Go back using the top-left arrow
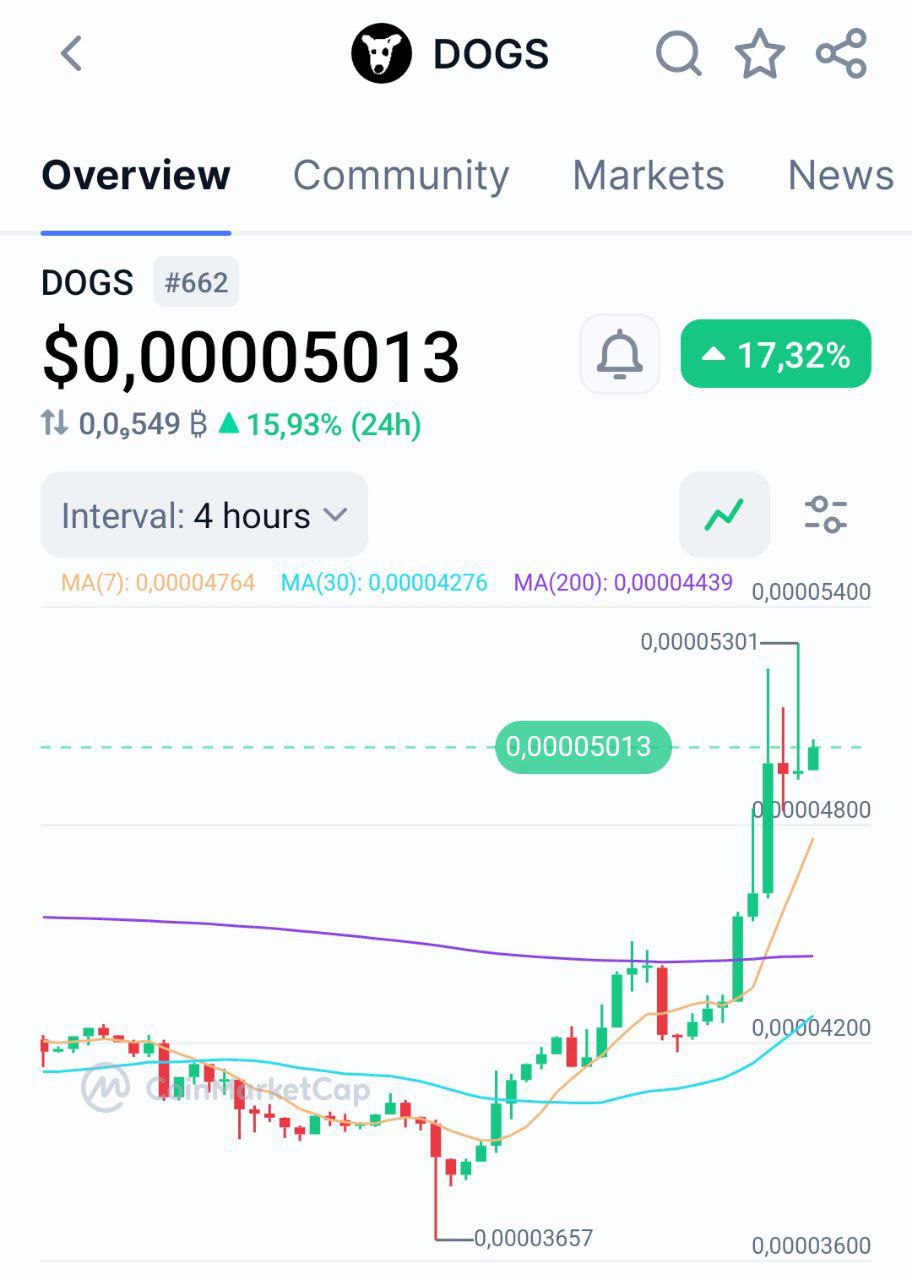This screenshot has height=1280, width=912. (71, 54)
